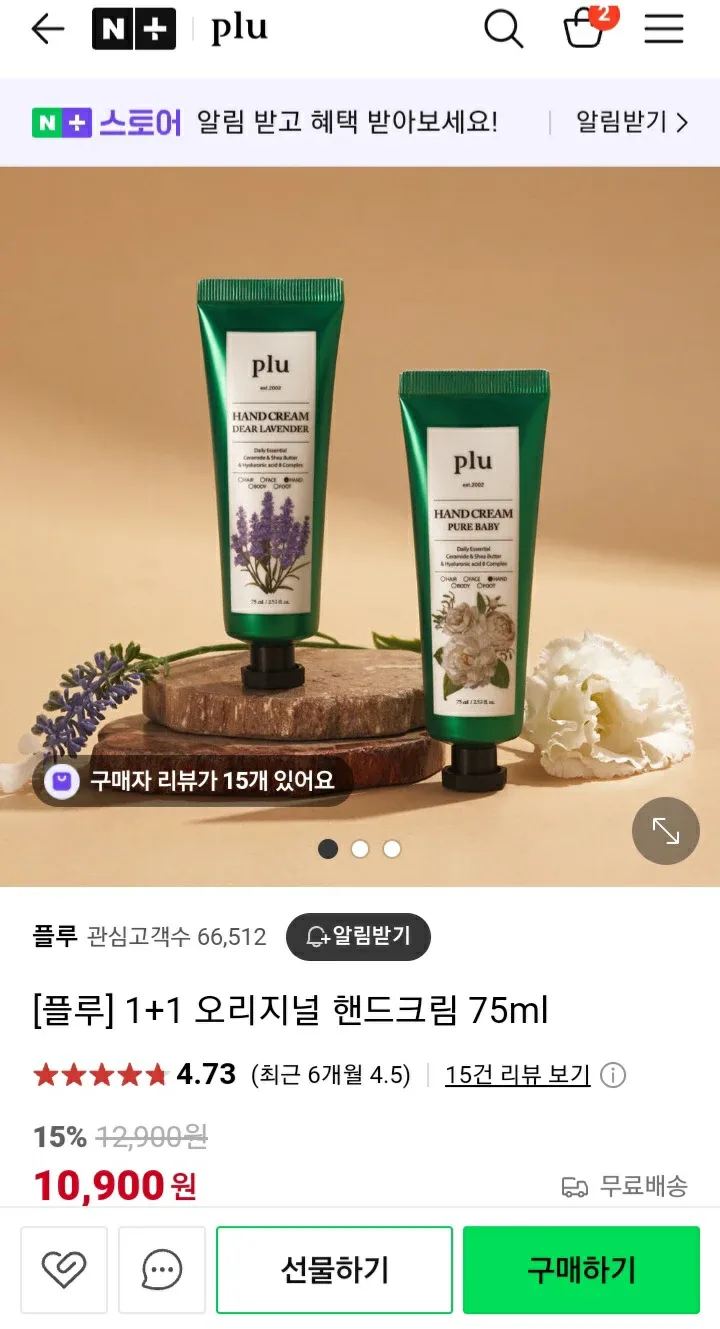Jump to the second product image dot
The image size is (720, 1329).
pyautogui.click(x=360, y=849)
